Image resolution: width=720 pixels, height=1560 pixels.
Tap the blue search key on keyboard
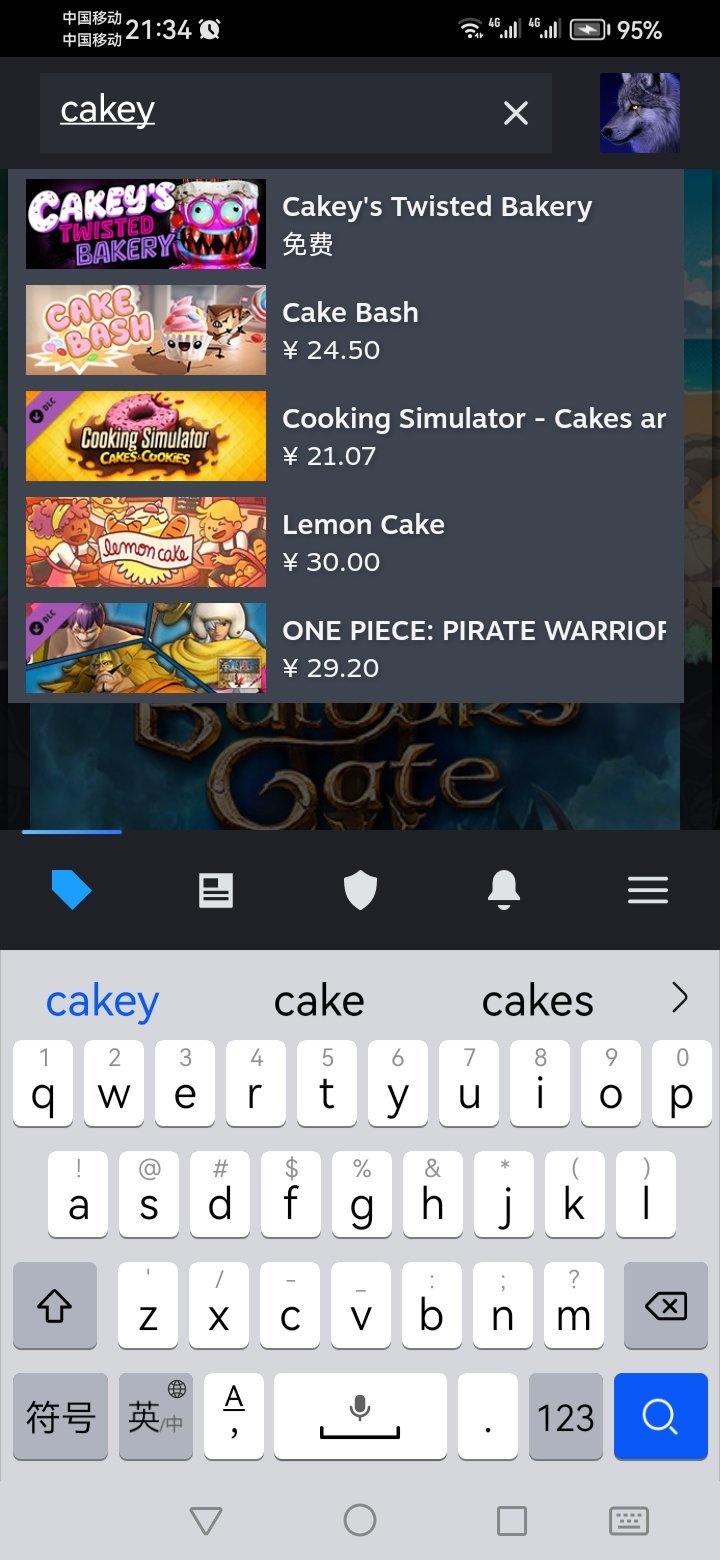click(660, 1416)
